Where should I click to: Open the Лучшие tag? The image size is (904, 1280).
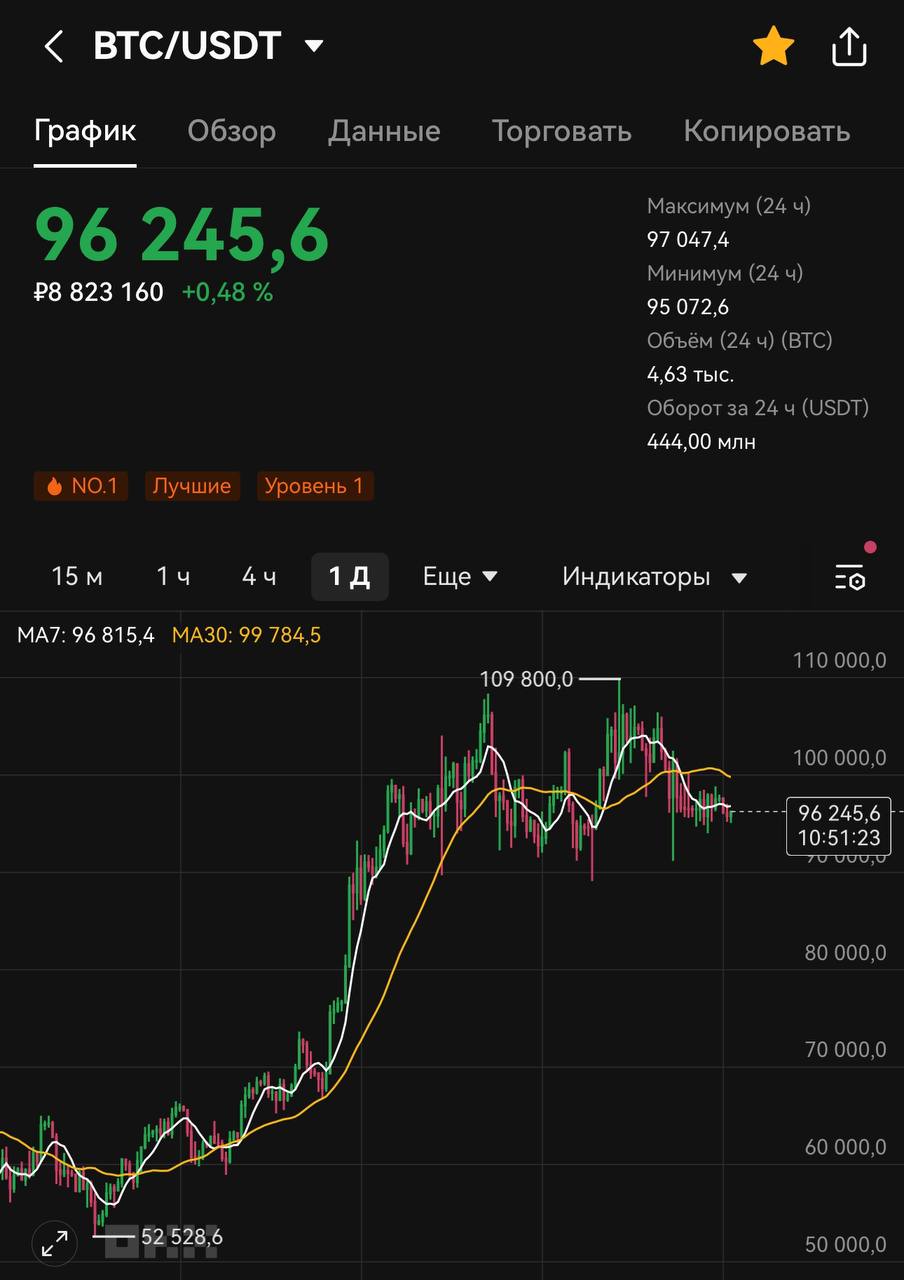coord(191,486)
